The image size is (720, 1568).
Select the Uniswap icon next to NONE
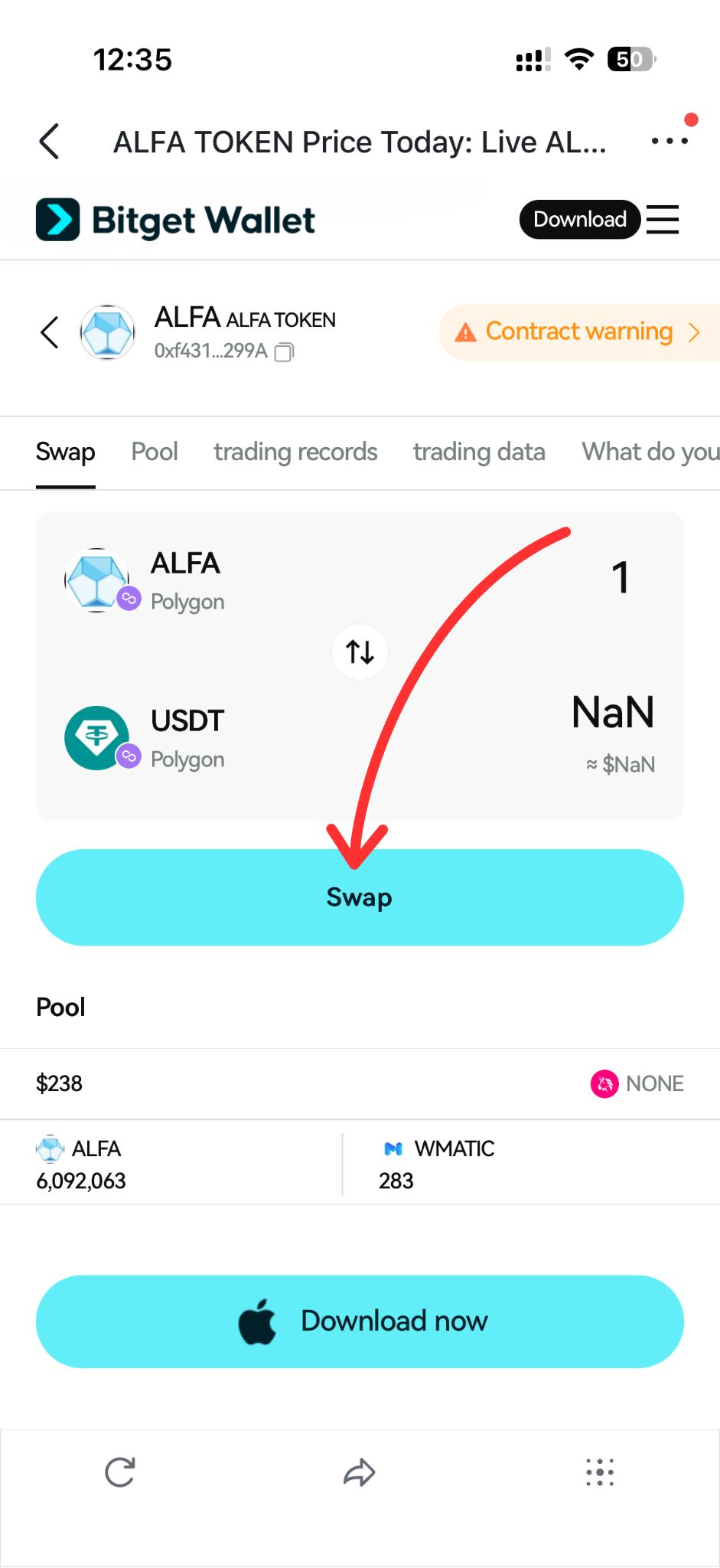click(x=604, y=1083)
